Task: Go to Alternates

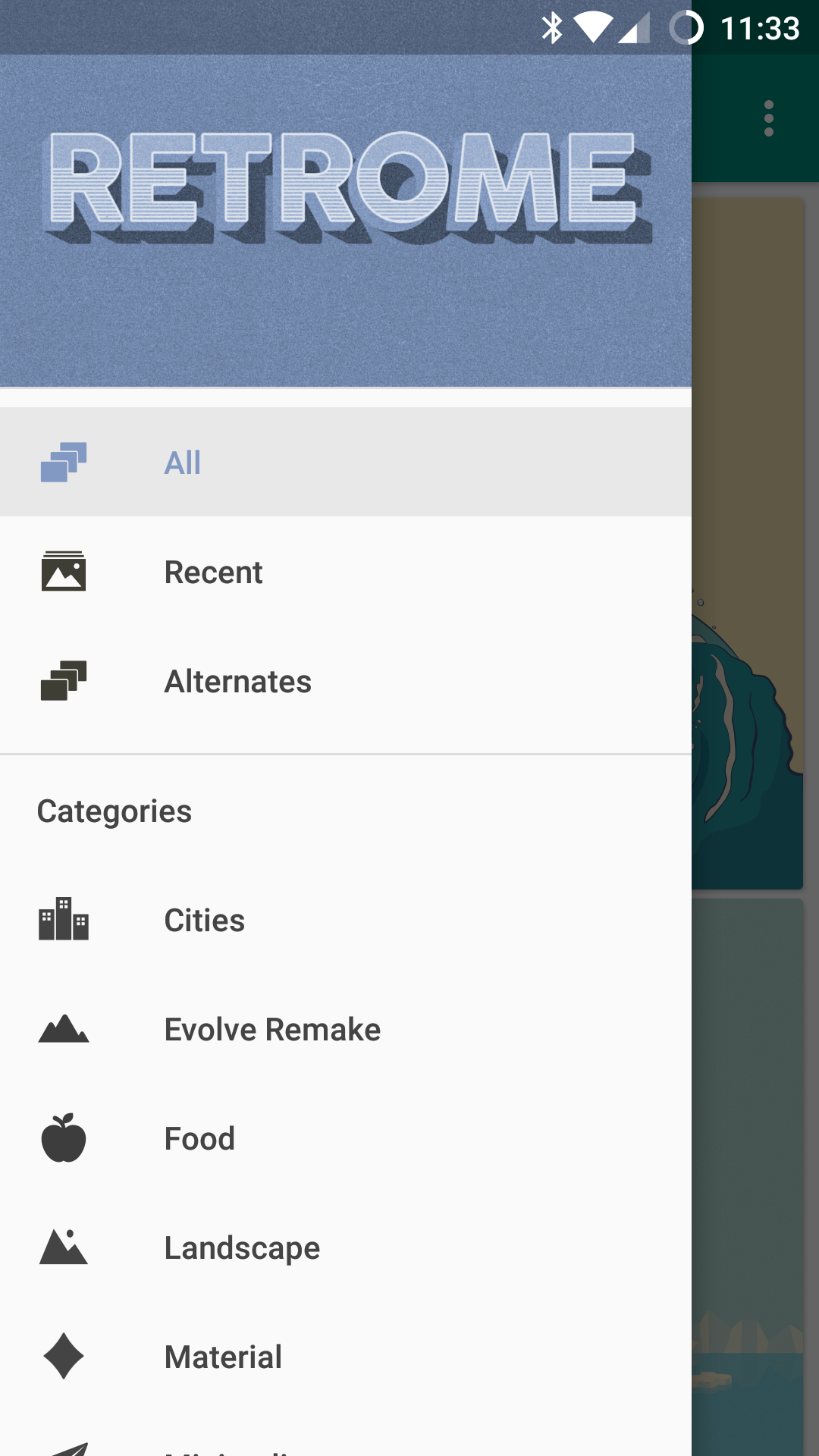Action: tap(346, 681)
